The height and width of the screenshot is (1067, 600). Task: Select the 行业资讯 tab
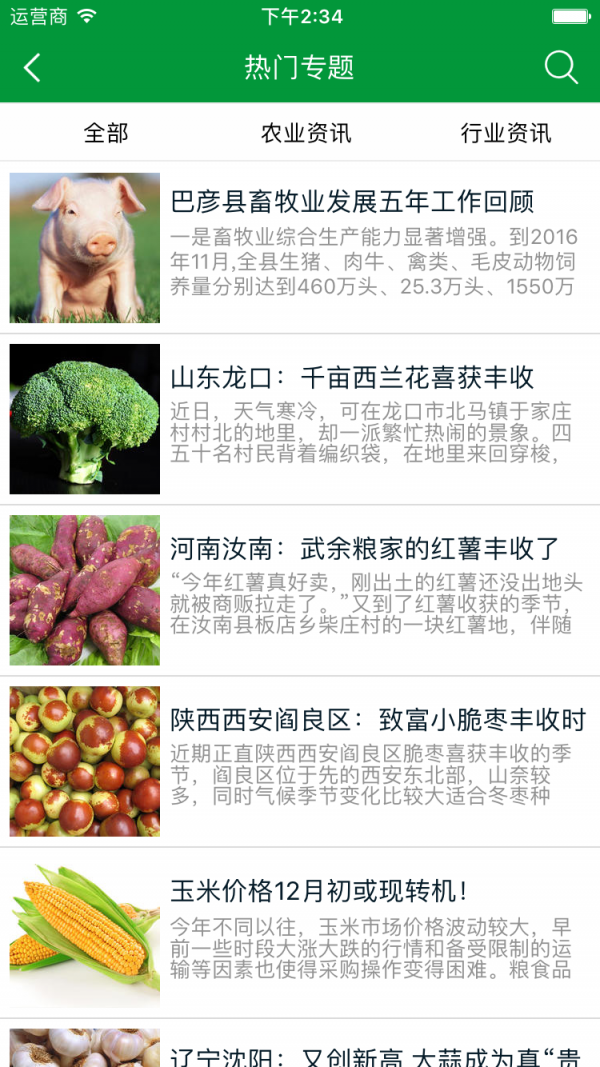505,133
